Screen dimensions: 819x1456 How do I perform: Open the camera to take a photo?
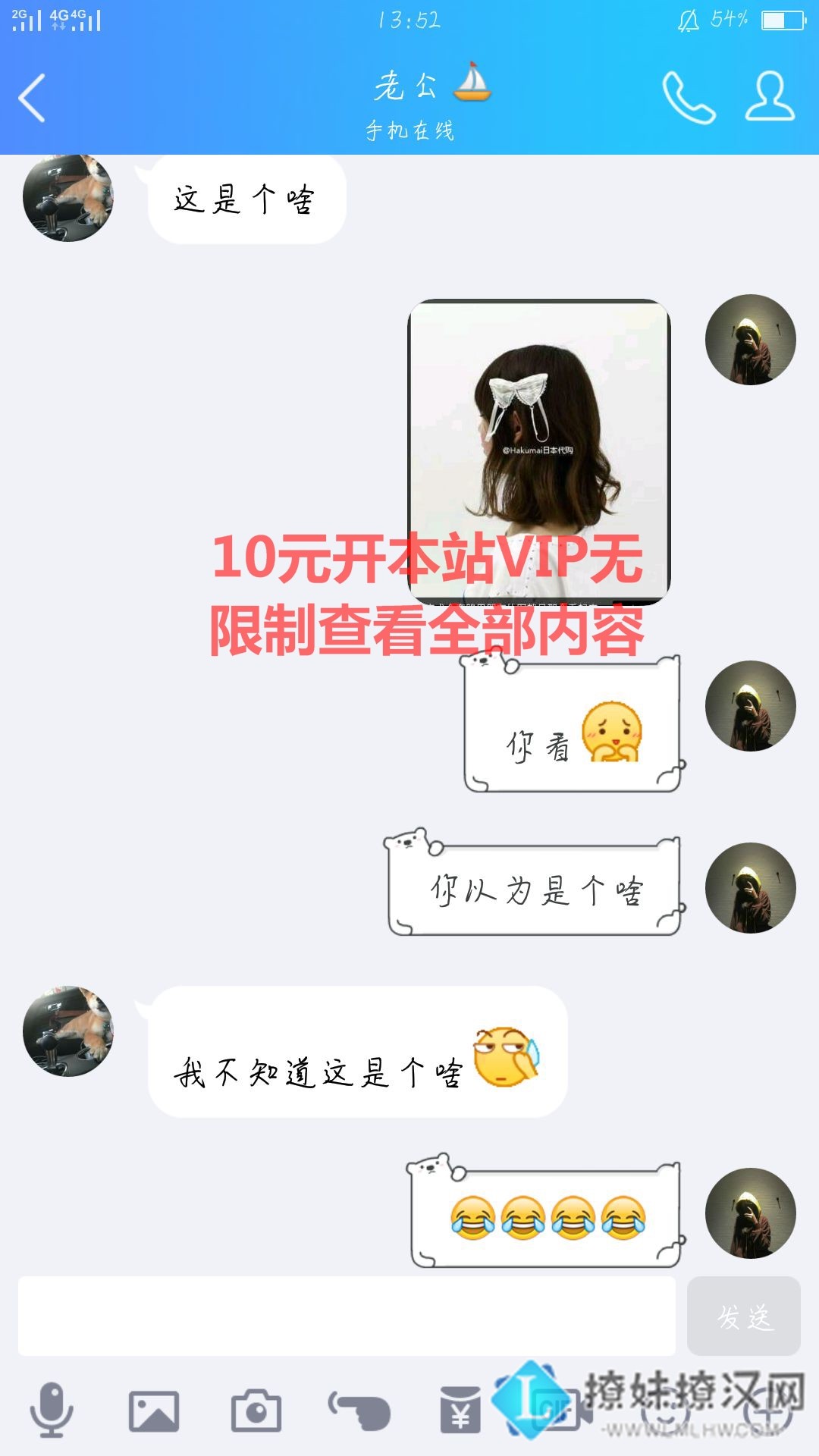click(x=256, y=1411)
